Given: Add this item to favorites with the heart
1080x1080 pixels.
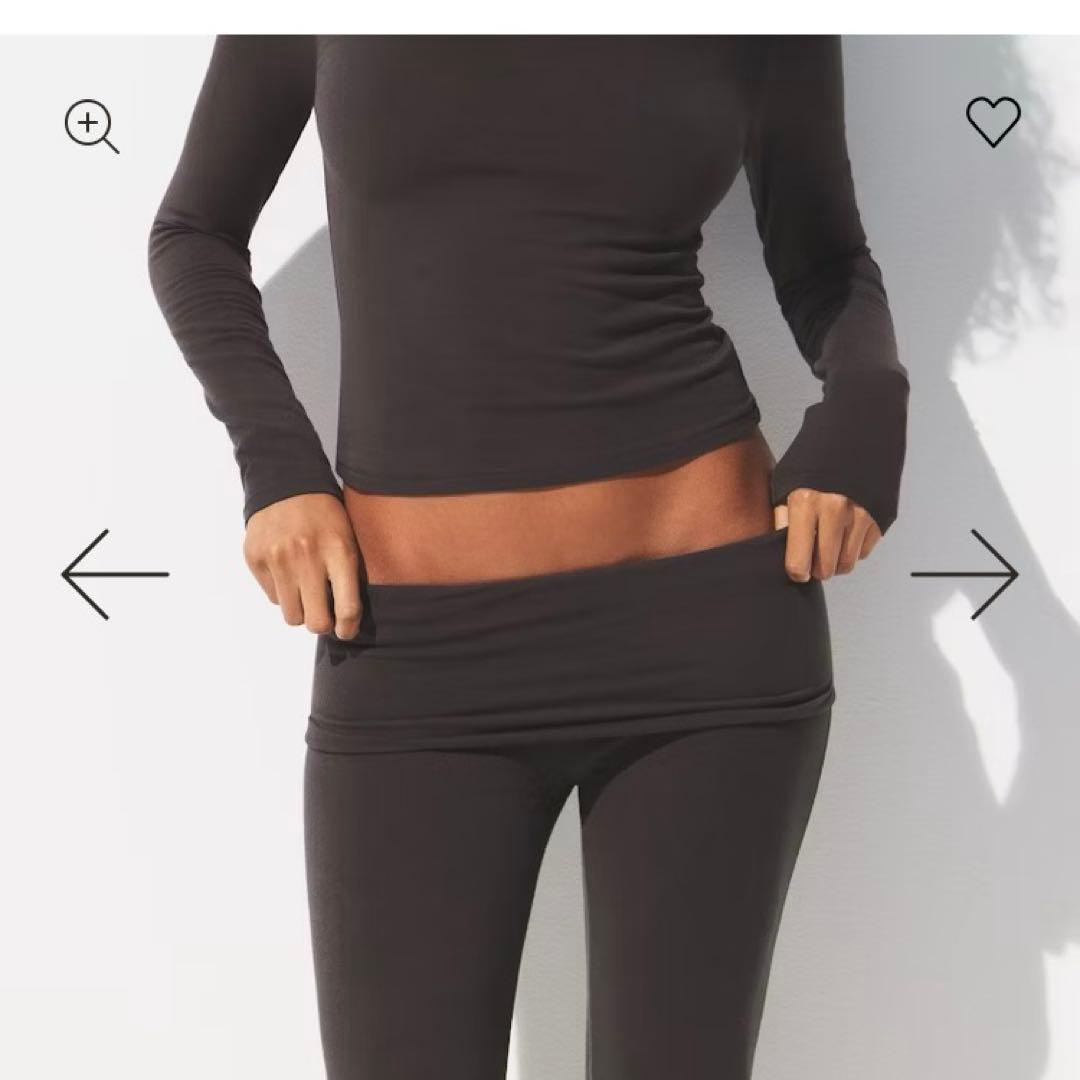Looking at the screenshot, I should pos(993,122).
